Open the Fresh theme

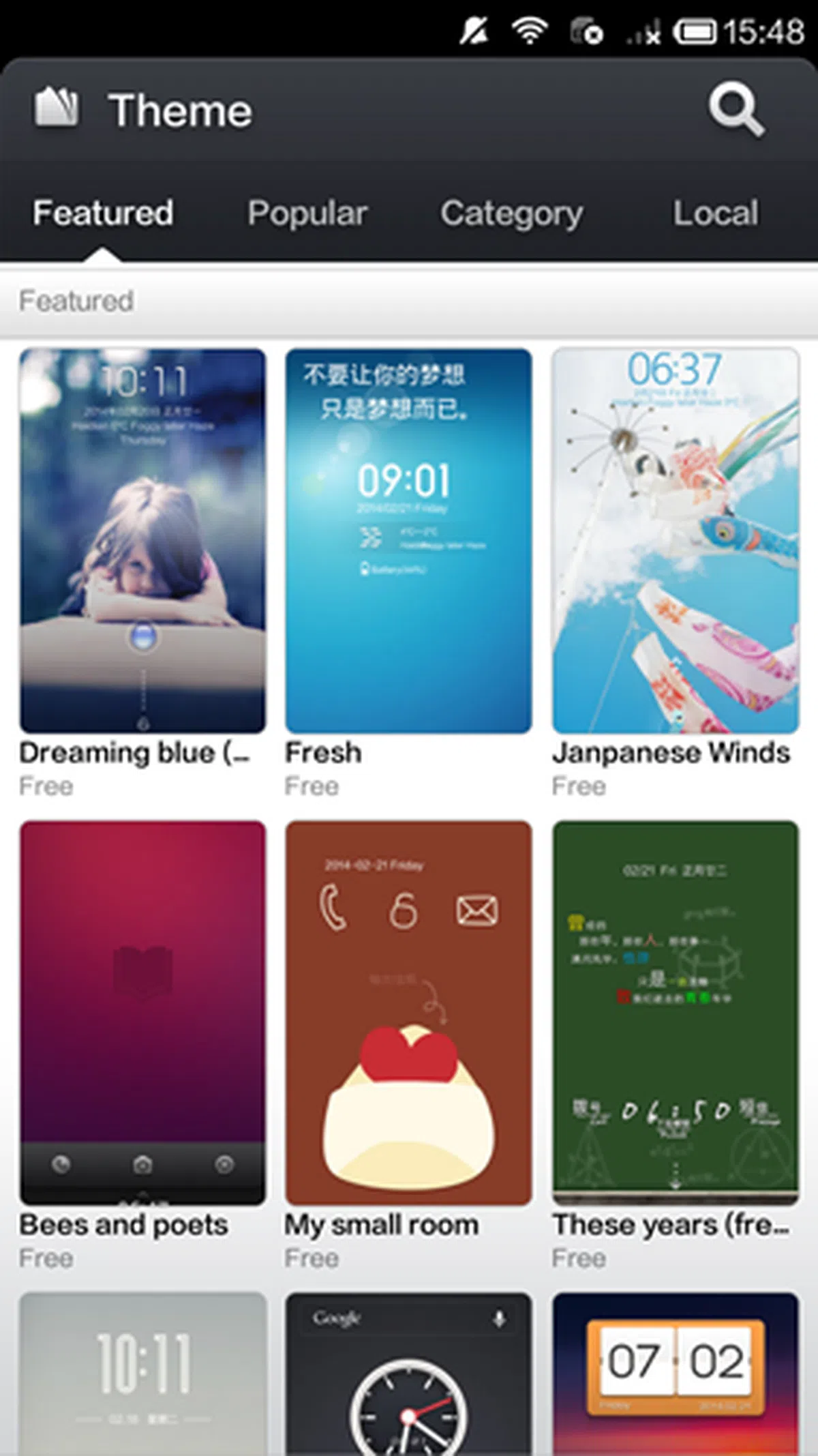[x=408, y=540]
